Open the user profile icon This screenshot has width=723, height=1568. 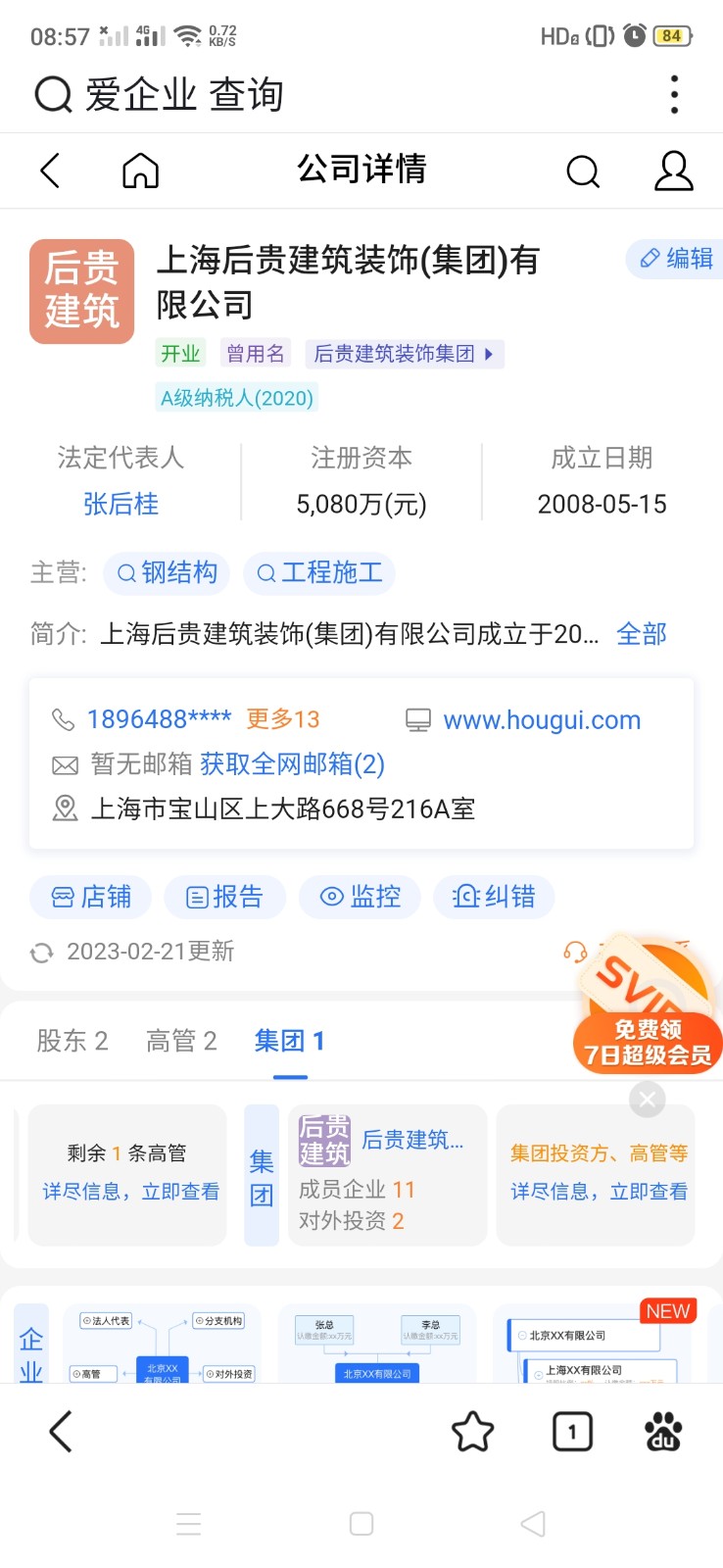pyautogui.click(x=673, y=171)
